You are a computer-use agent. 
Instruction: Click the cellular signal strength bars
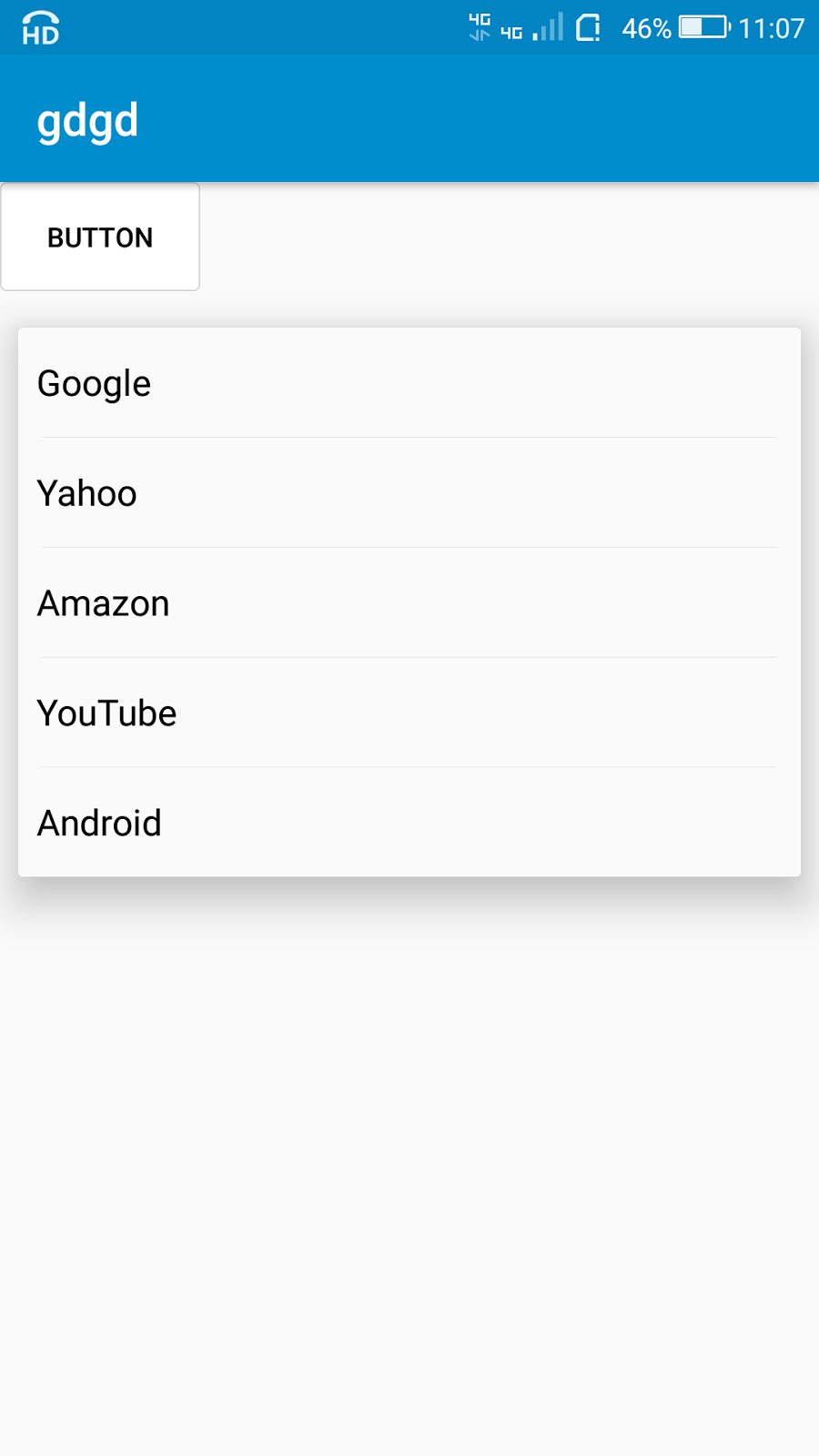(x=549, y=27)
